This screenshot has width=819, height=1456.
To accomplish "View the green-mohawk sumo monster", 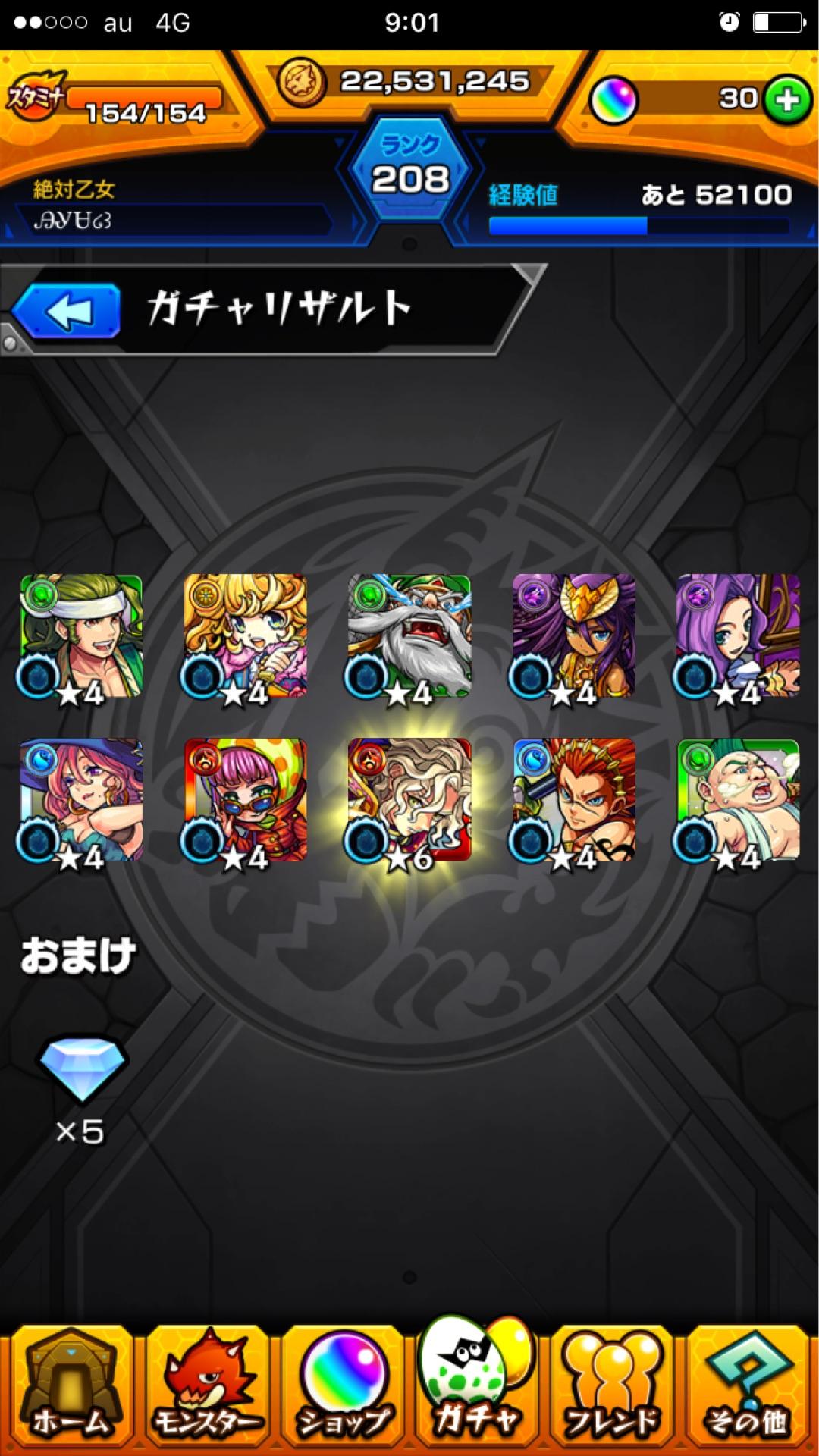I will pyautogui.click(x=738, y=800).
